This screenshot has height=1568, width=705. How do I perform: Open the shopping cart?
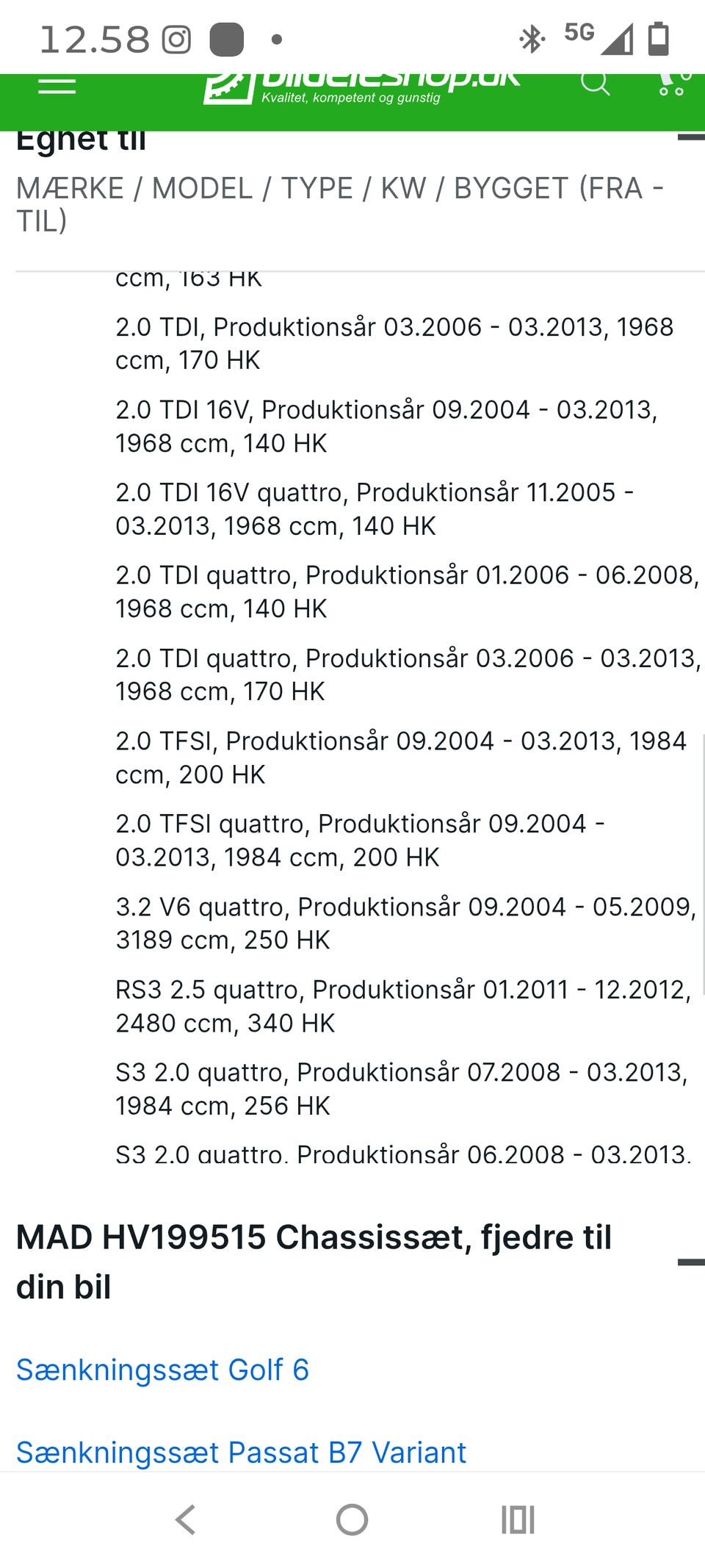point(674,84)
